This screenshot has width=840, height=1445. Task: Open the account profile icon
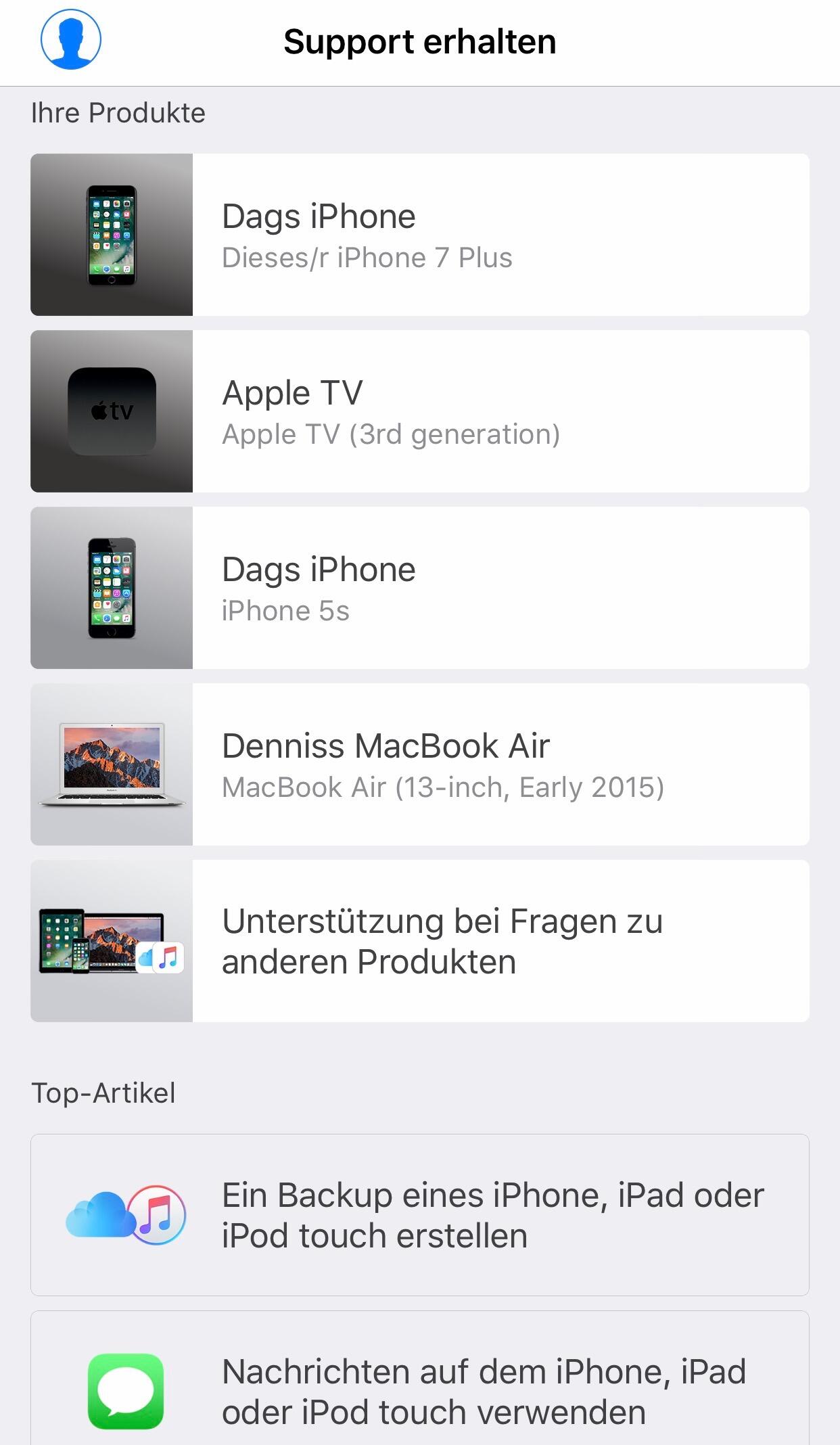[71, 39]
